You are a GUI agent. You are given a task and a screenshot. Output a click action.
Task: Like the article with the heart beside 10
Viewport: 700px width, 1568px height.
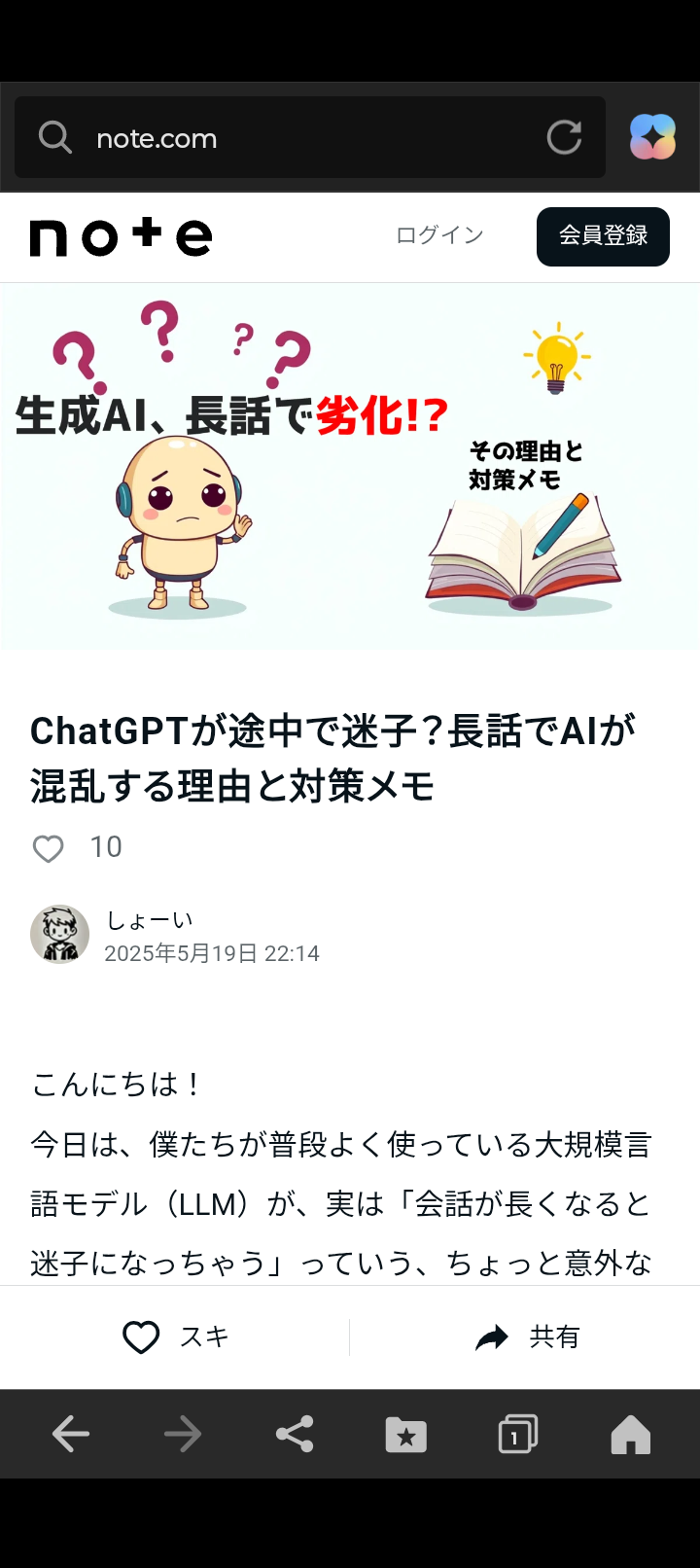point(49,848)
